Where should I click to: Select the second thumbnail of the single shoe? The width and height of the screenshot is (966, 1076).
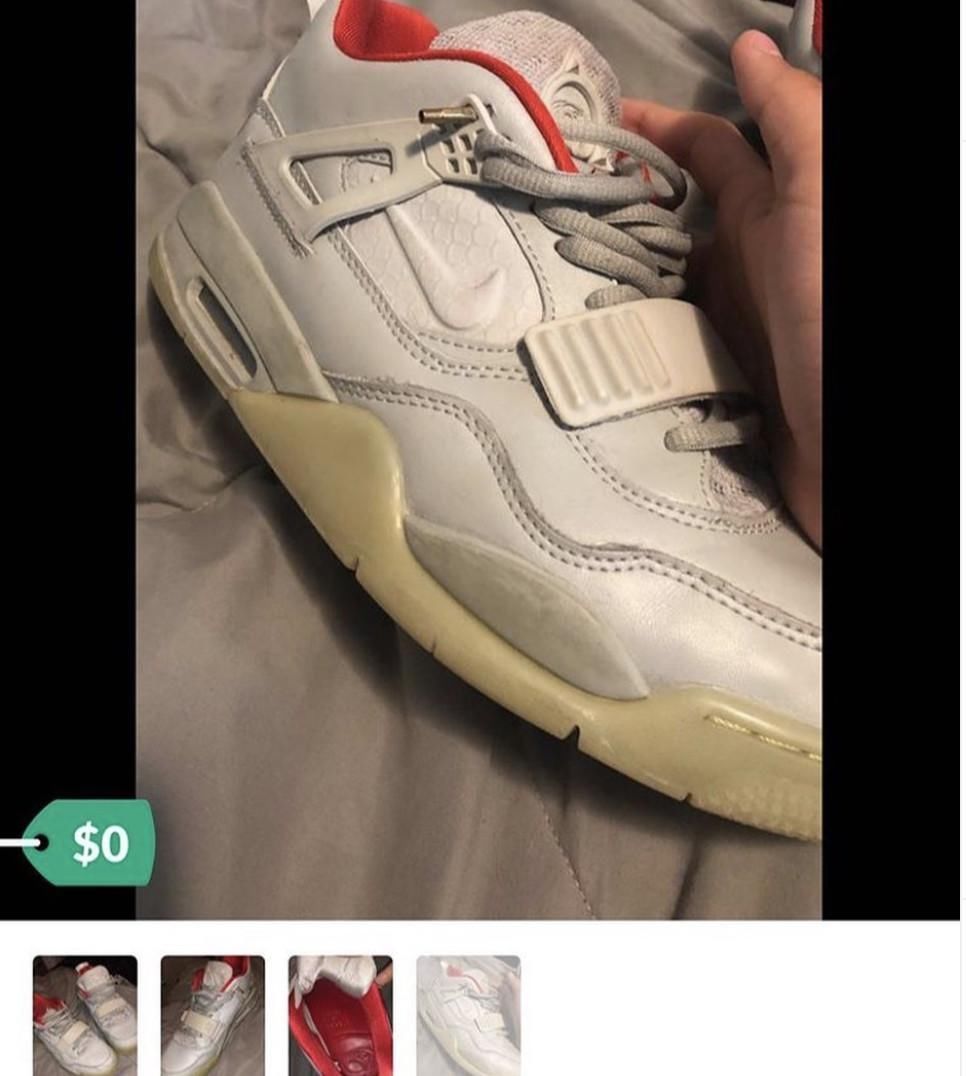(213, 1014)
